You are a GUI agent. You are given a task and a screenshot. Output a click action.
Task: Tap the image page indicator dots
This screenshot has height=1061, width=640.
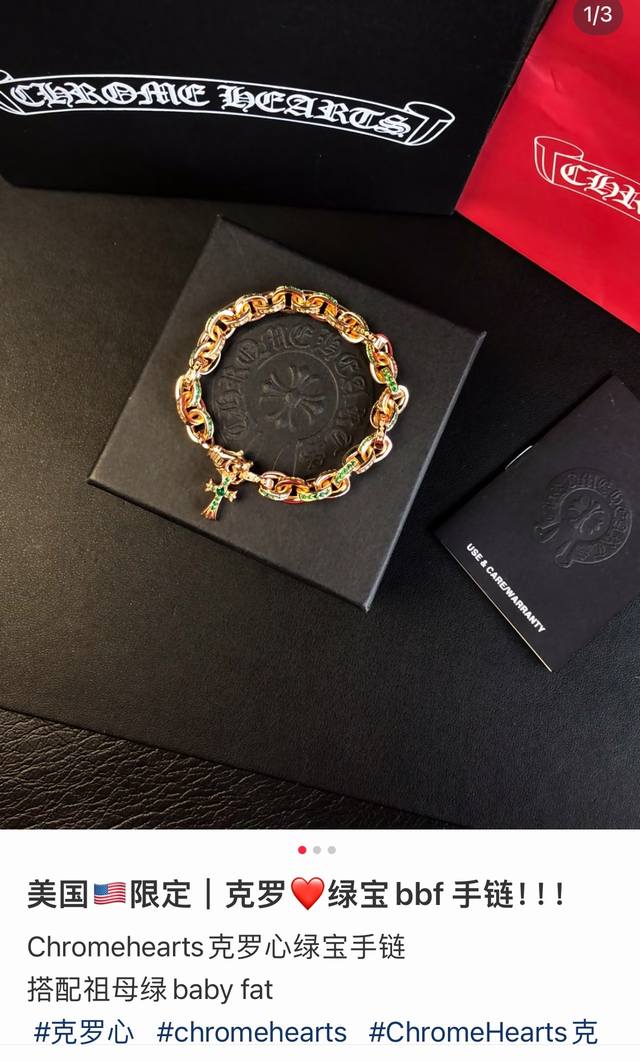(x=317, y=850)
